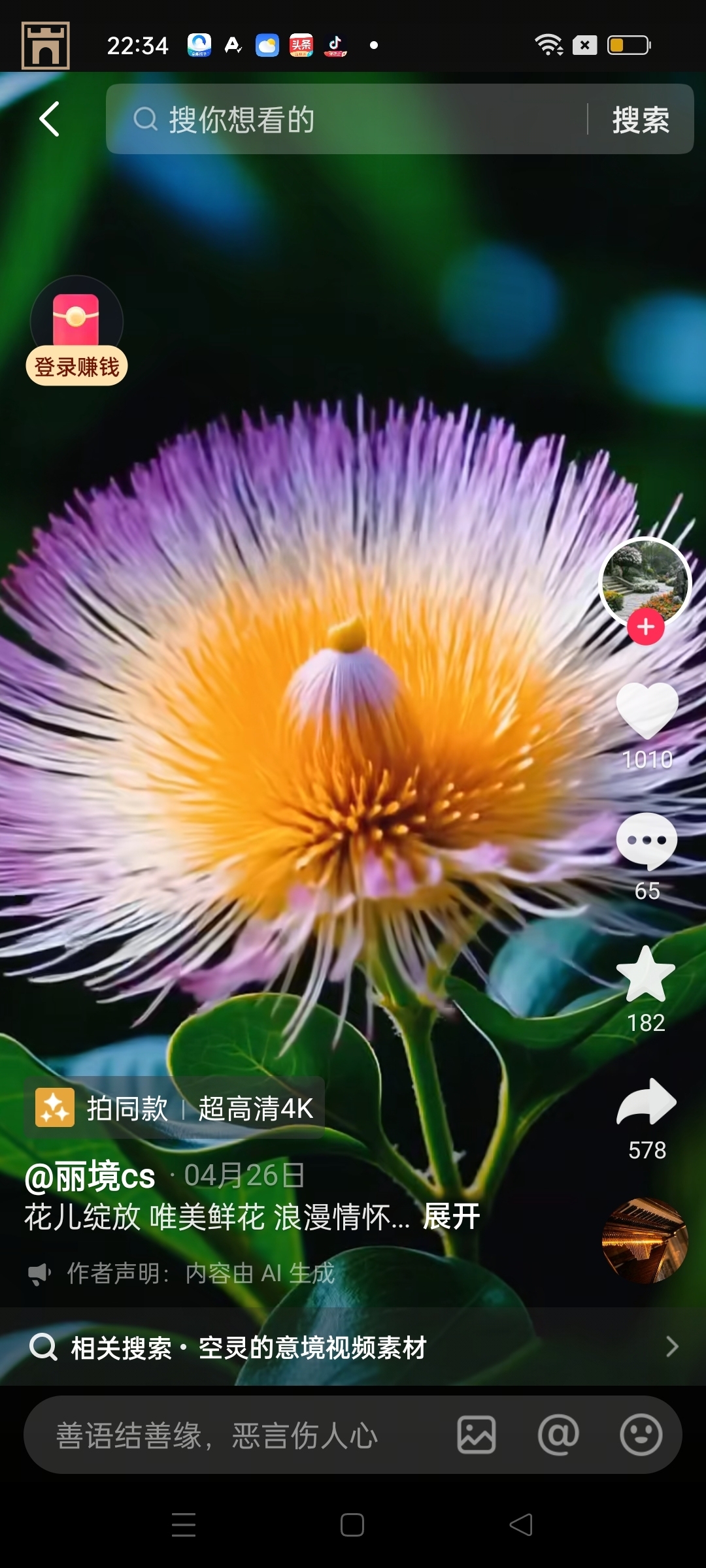Viewport: 706px width, 1568px height.
Task: Share this video via the arrow
Action: 647,1102
